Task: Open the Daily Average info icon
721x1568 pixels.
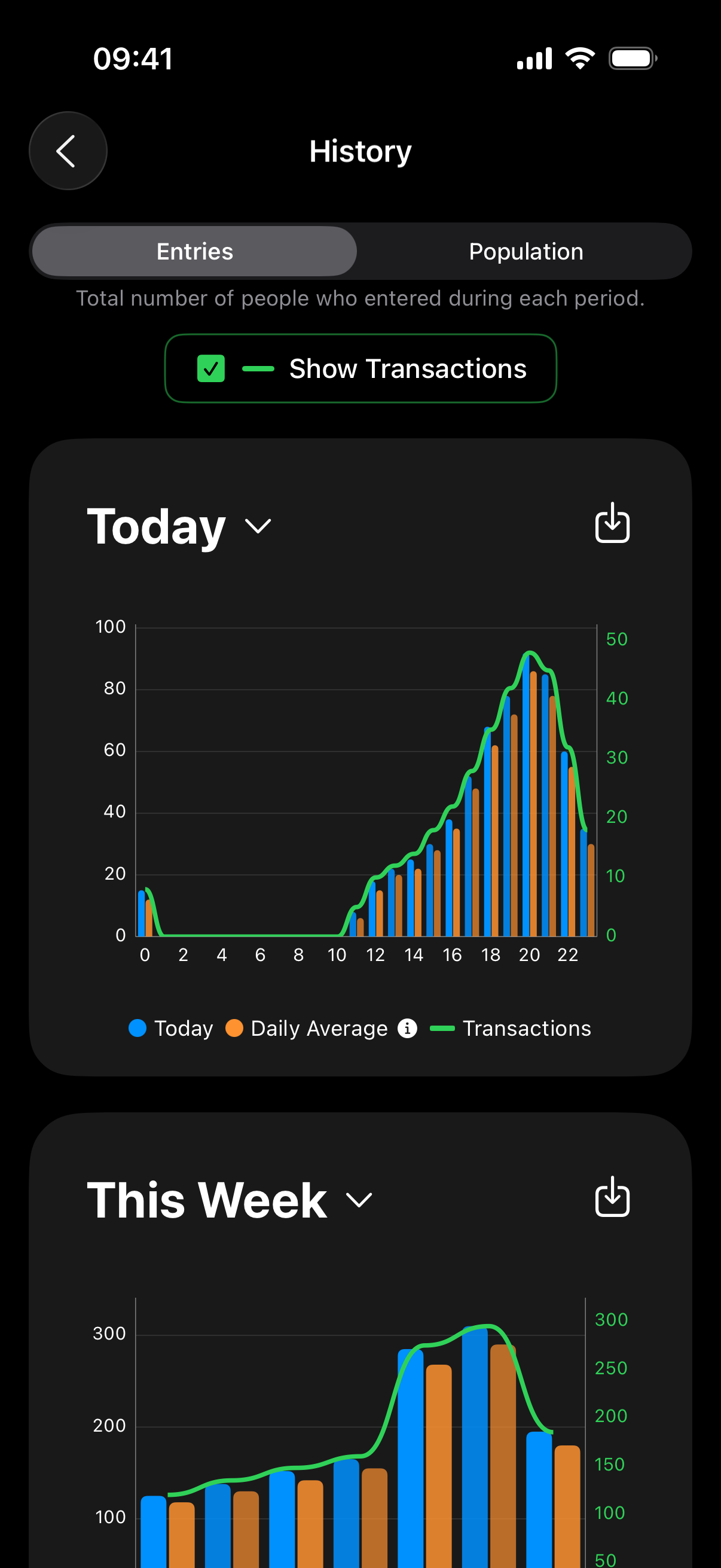Action: click(x=407, y=1028)
